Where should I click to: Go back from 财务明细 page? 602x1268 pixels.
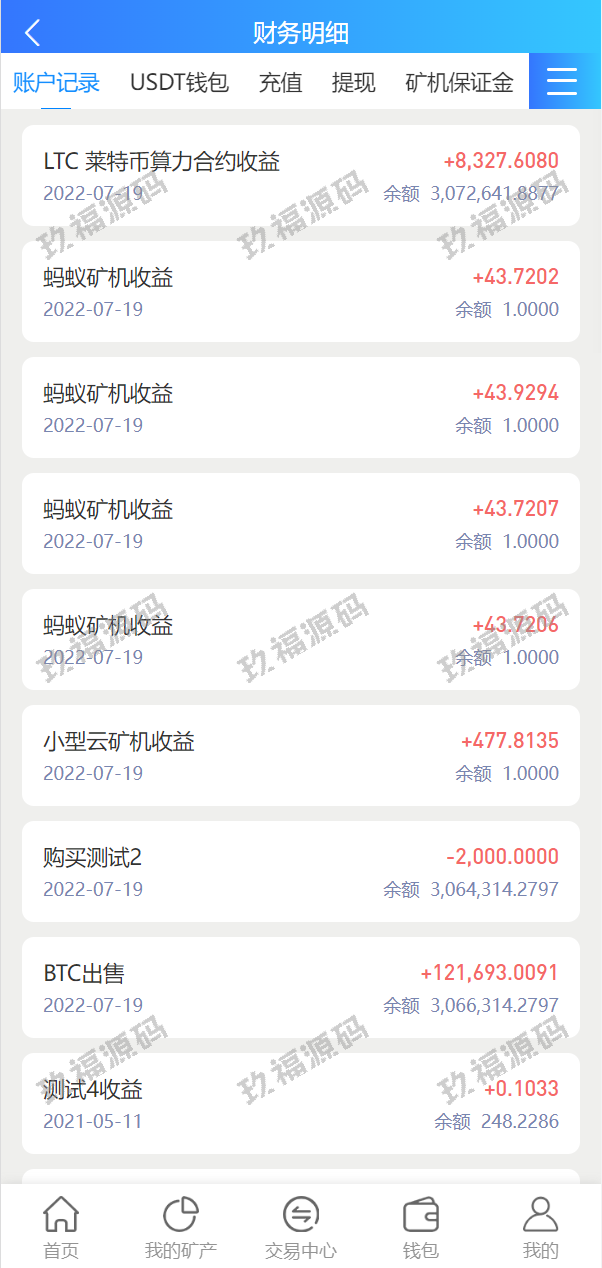[x=32, y=33]
